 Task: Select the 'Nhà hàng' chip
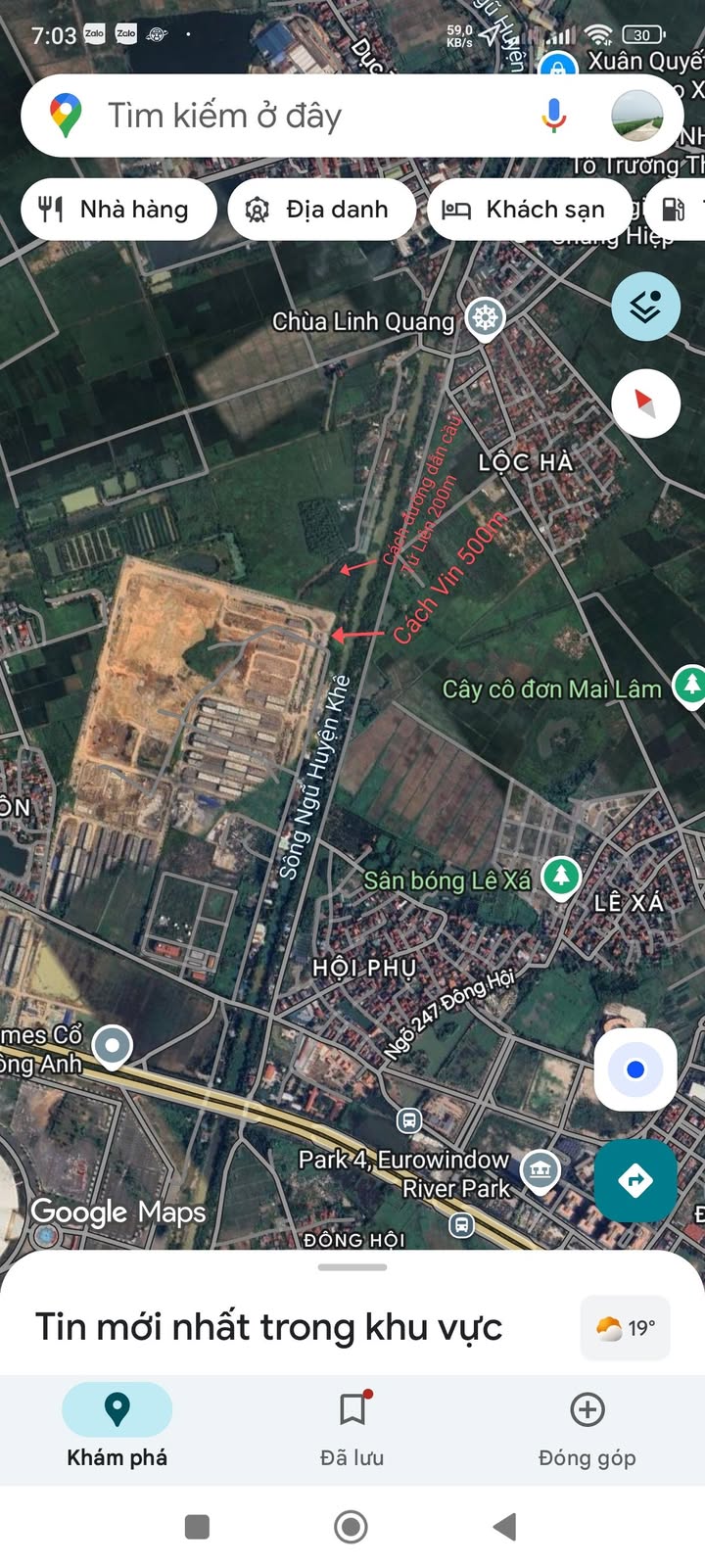pyautogui.click(x=117, y=209)
